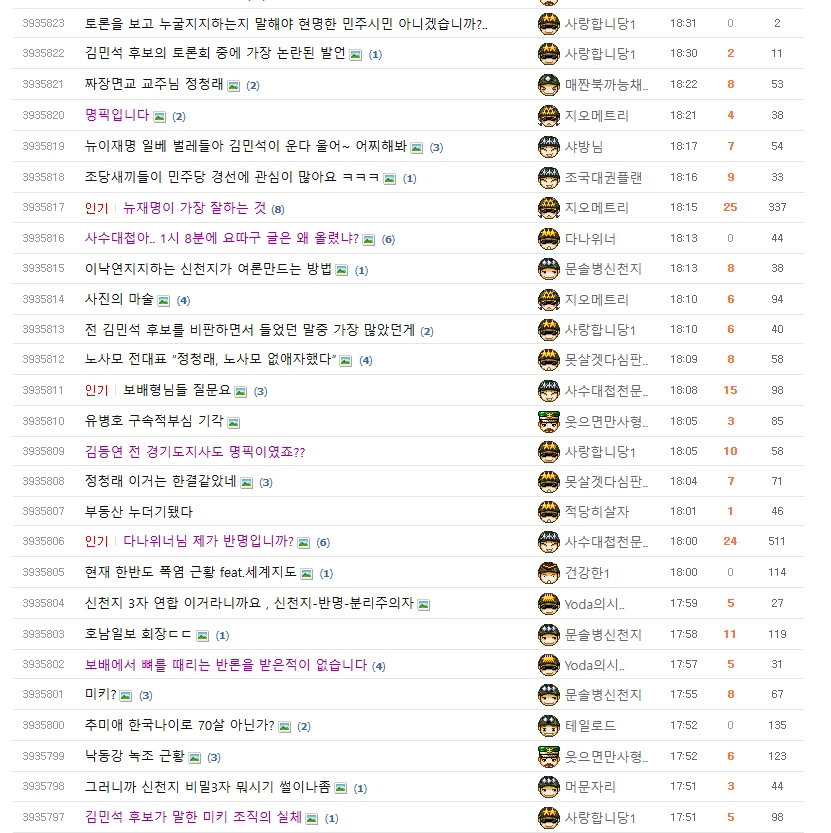Image resolution: width=831 pixels, height=833 pixels.
Task: Open popular post "보배형님들 질문요"
Action: 177,390
